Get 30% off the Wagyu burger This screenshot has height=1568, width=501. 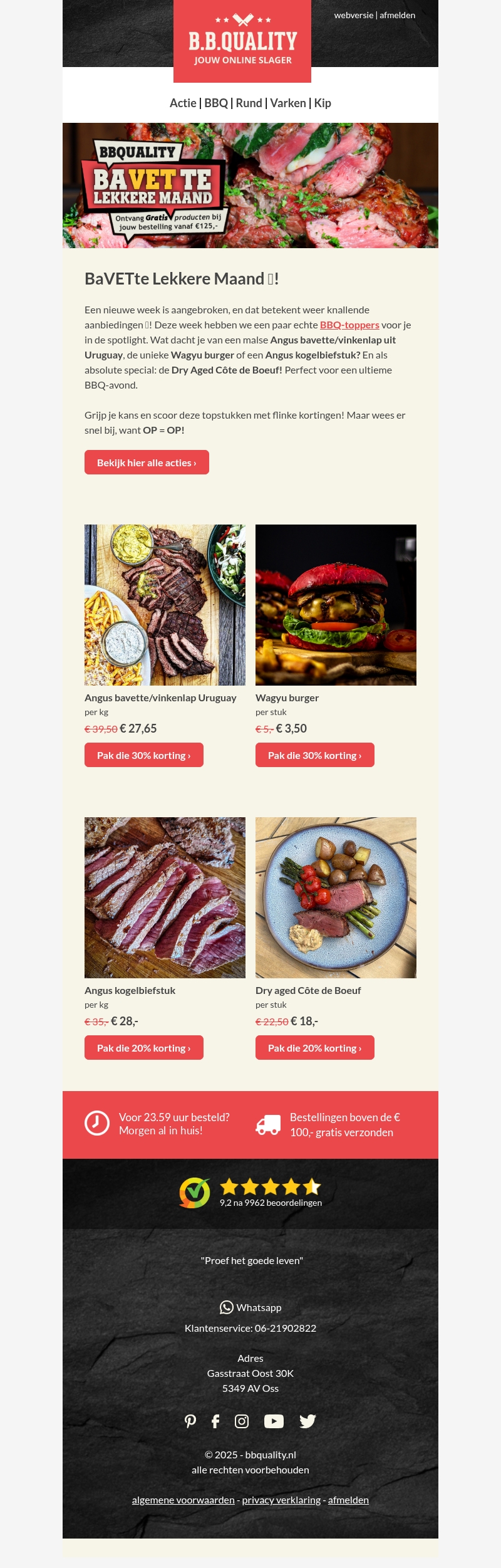[314, 755]
